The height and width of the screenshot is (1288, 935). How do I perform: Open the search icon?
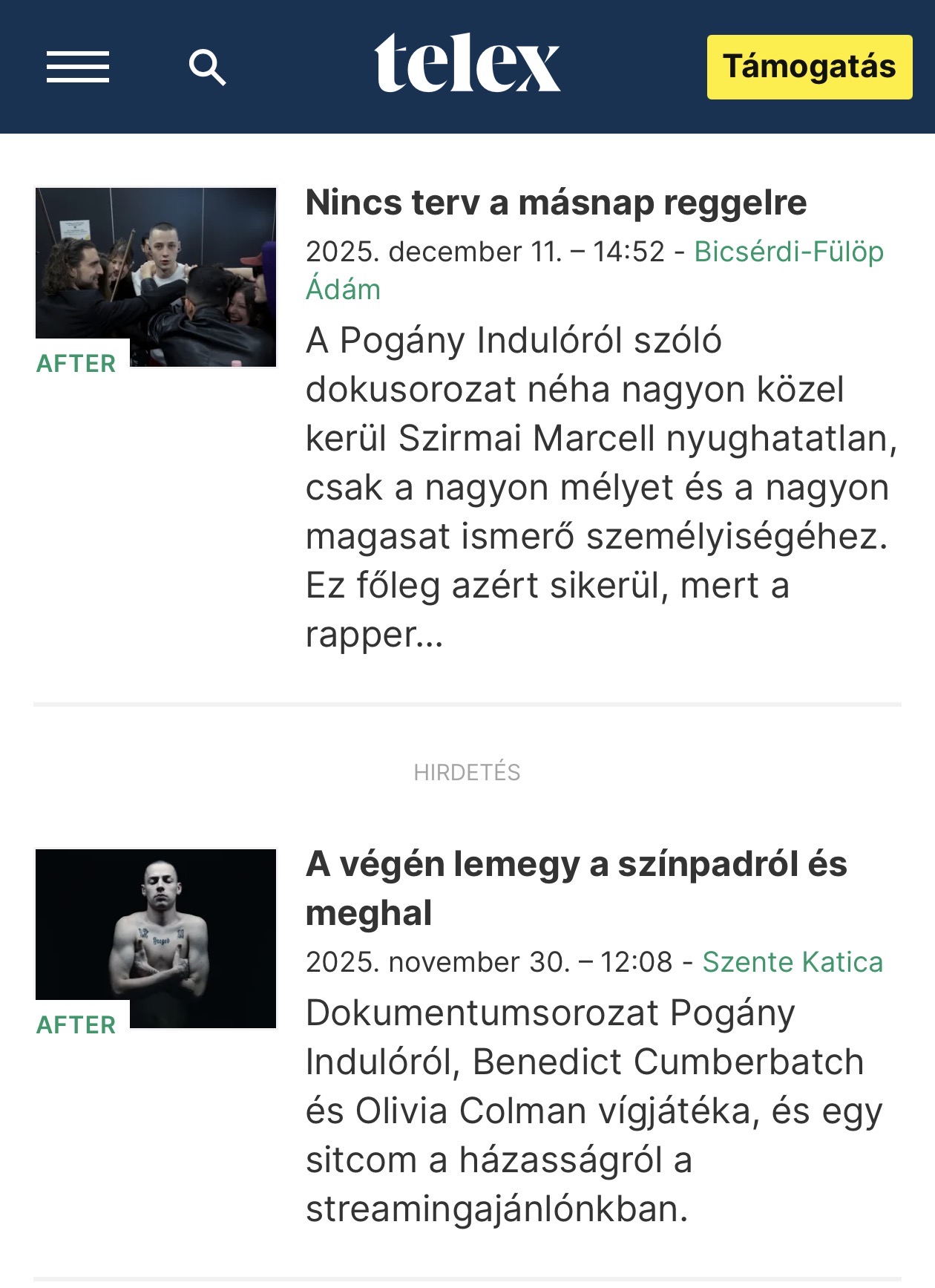point(207,68)
